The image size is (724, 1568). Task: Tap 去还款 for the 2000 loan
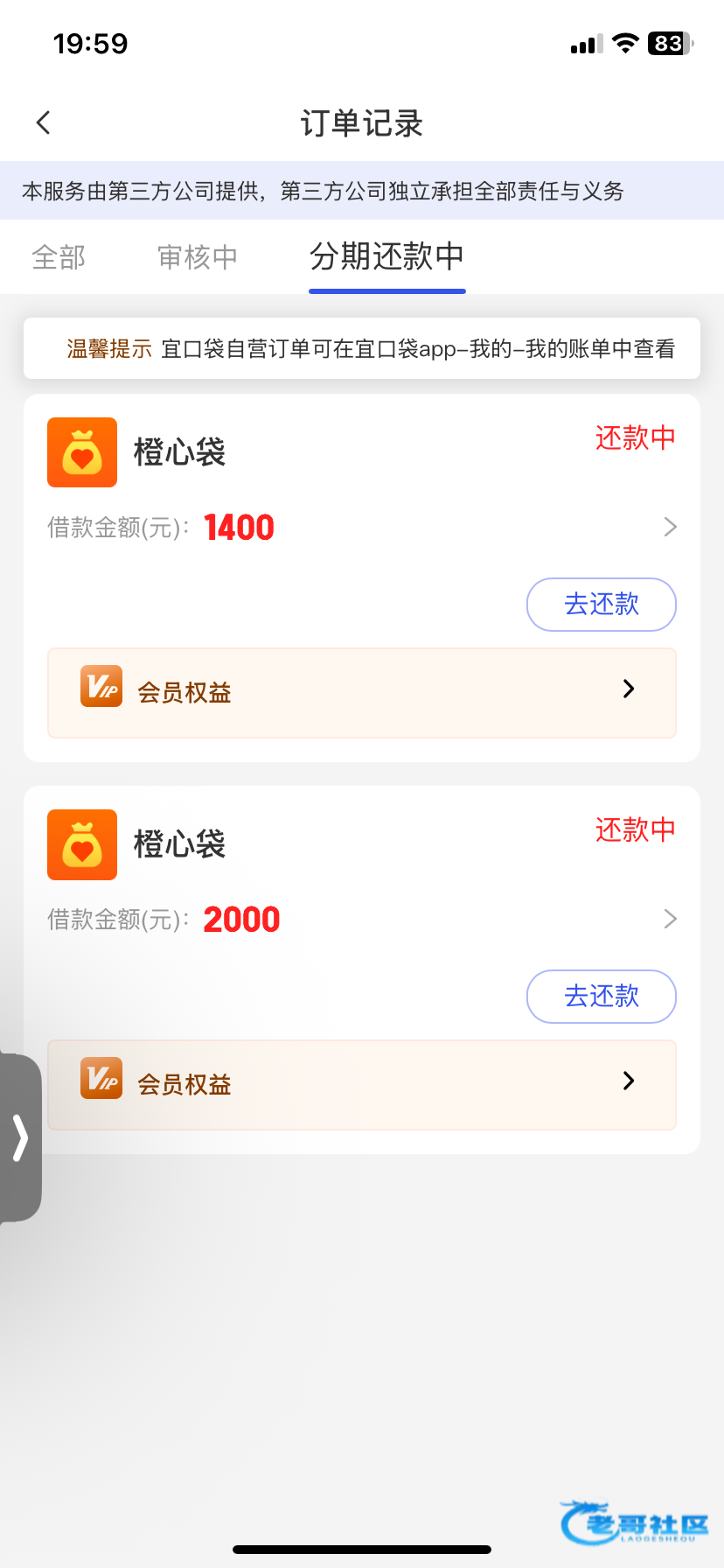coord(602,997)
